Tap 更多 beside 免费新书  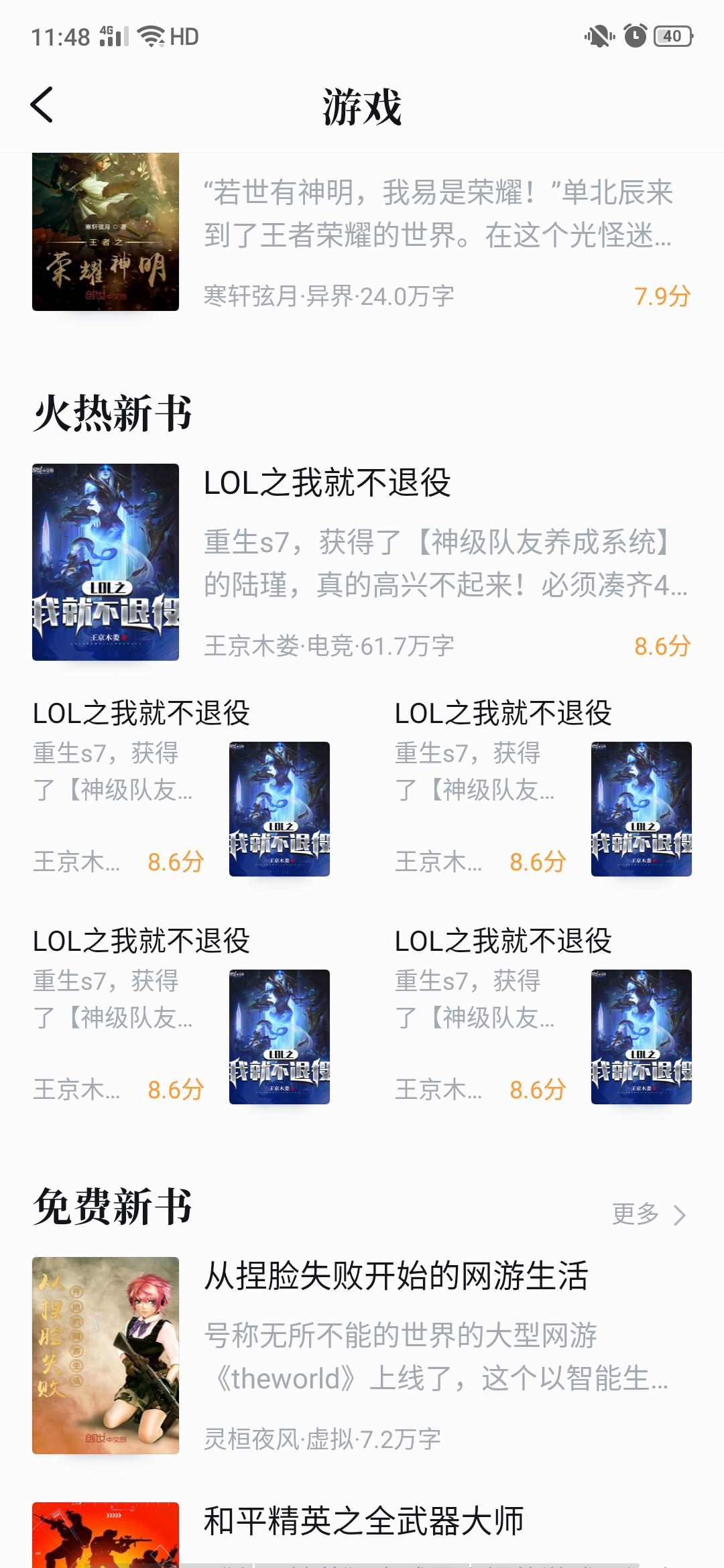click(648, 1214)
